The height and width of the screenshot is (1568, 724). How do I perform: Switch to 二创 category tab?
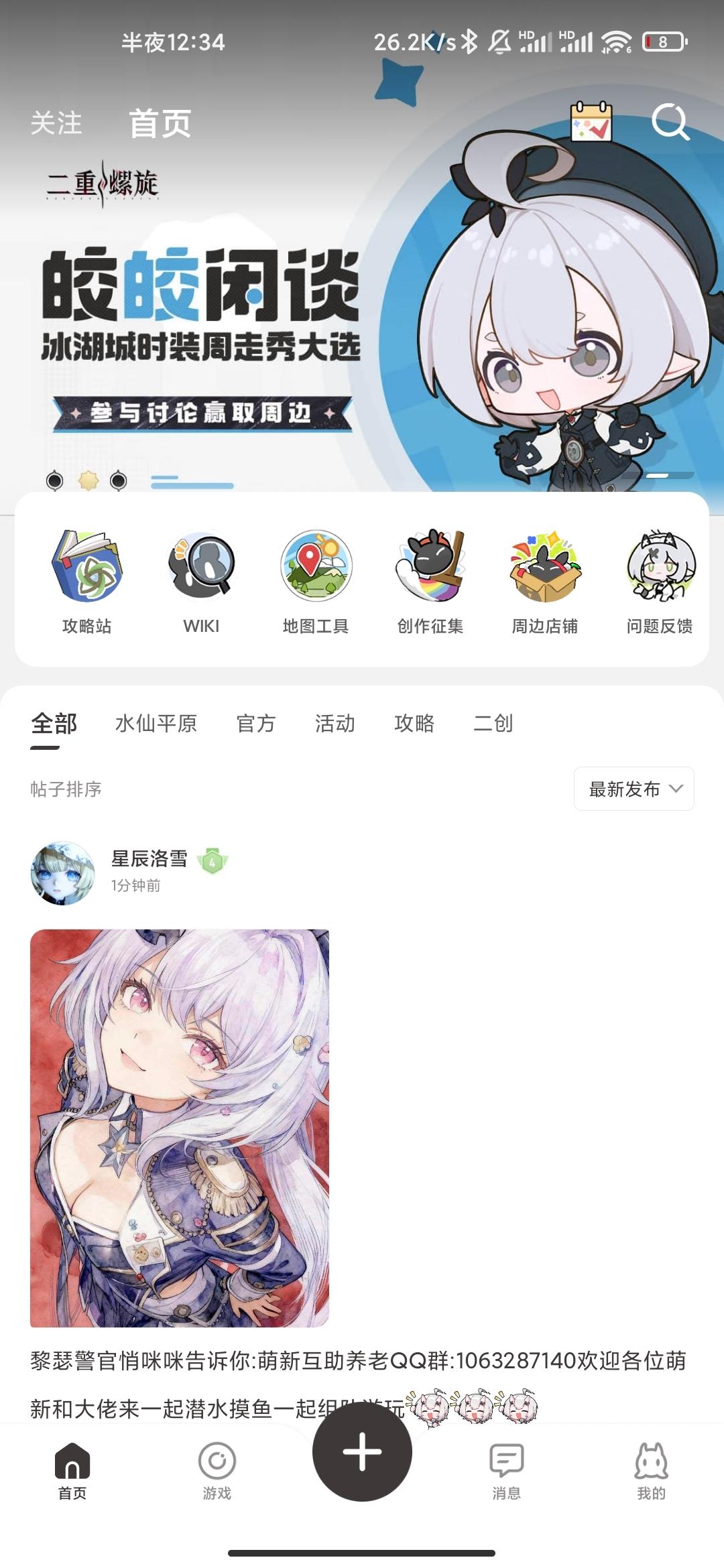coord(493,724)
